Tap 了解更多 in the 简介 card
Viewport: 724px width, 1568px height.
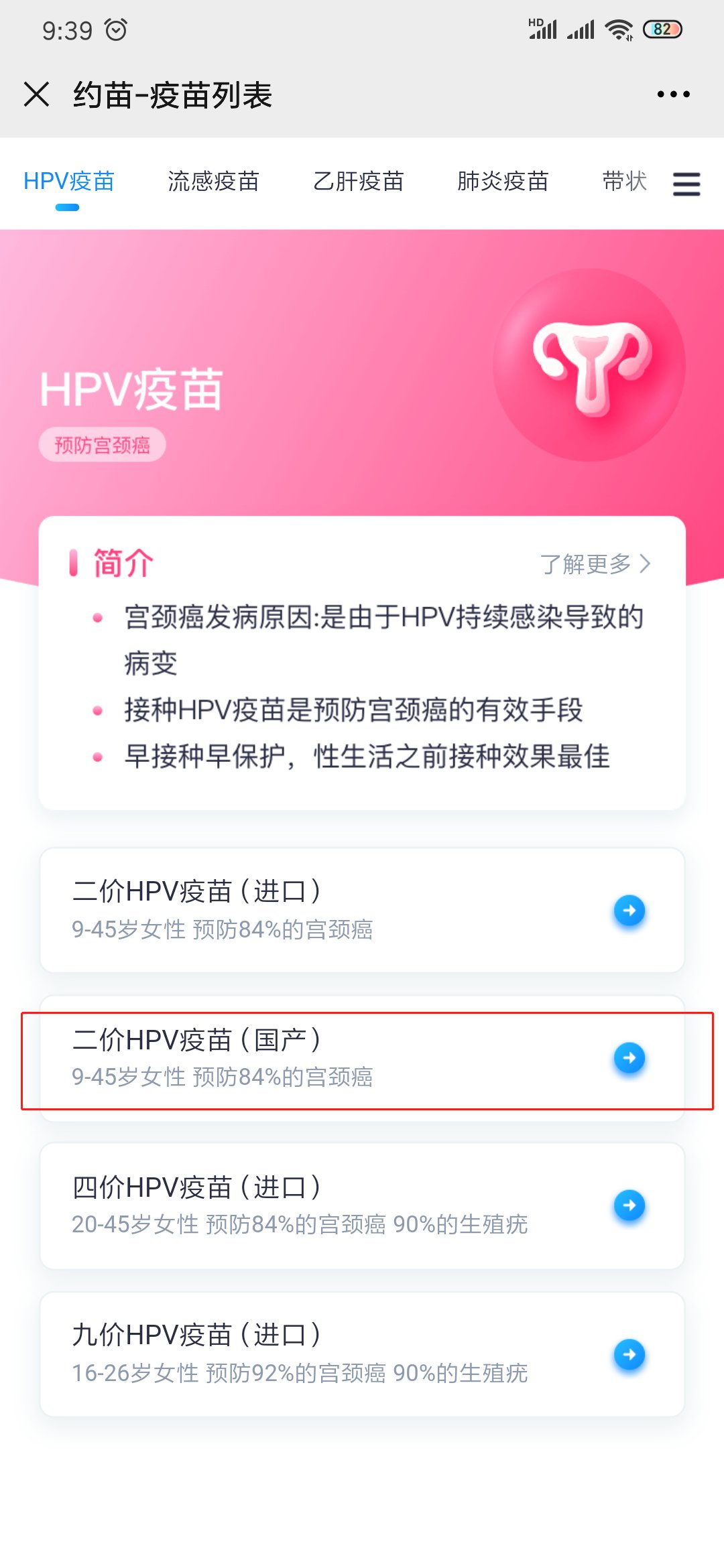(595, 564)
